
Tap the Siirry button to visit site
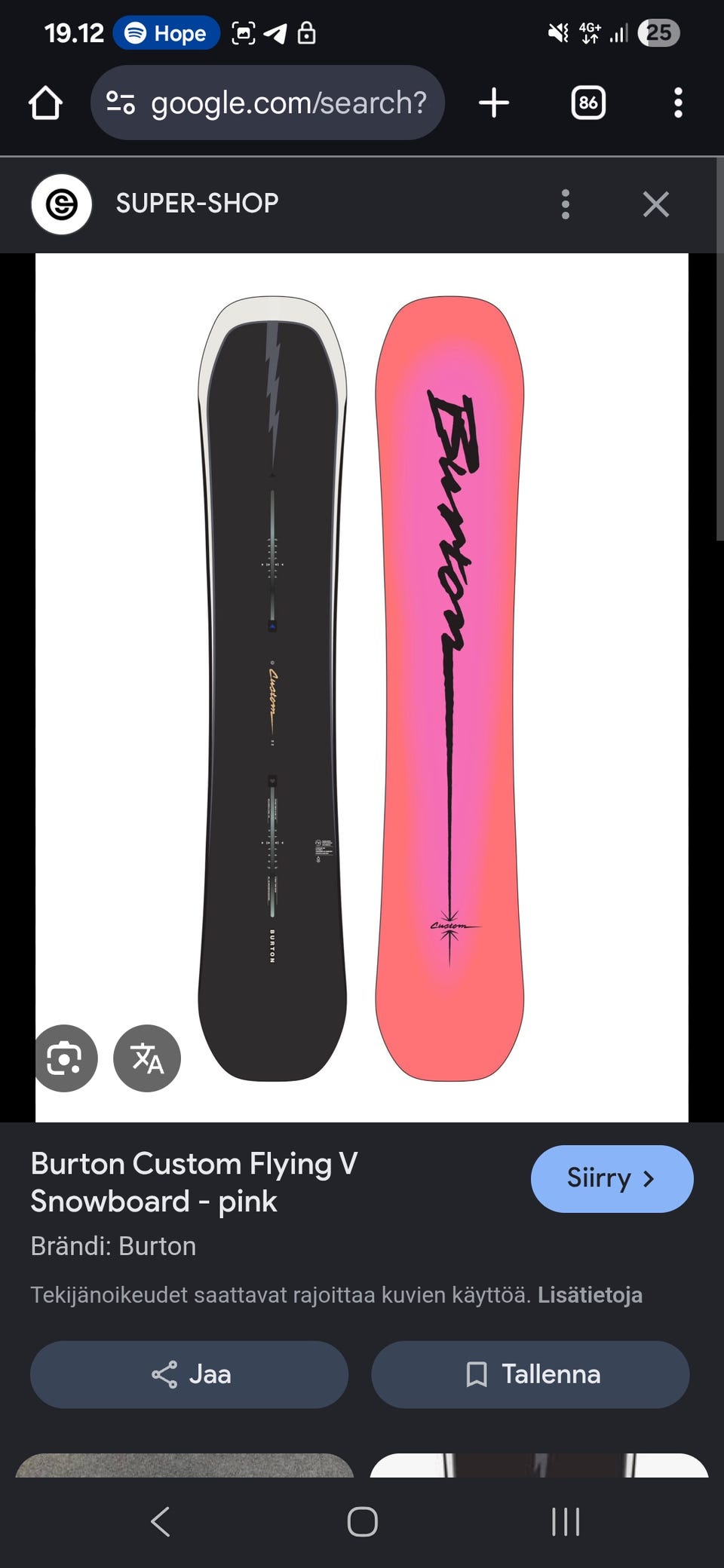pos(612,1178)
